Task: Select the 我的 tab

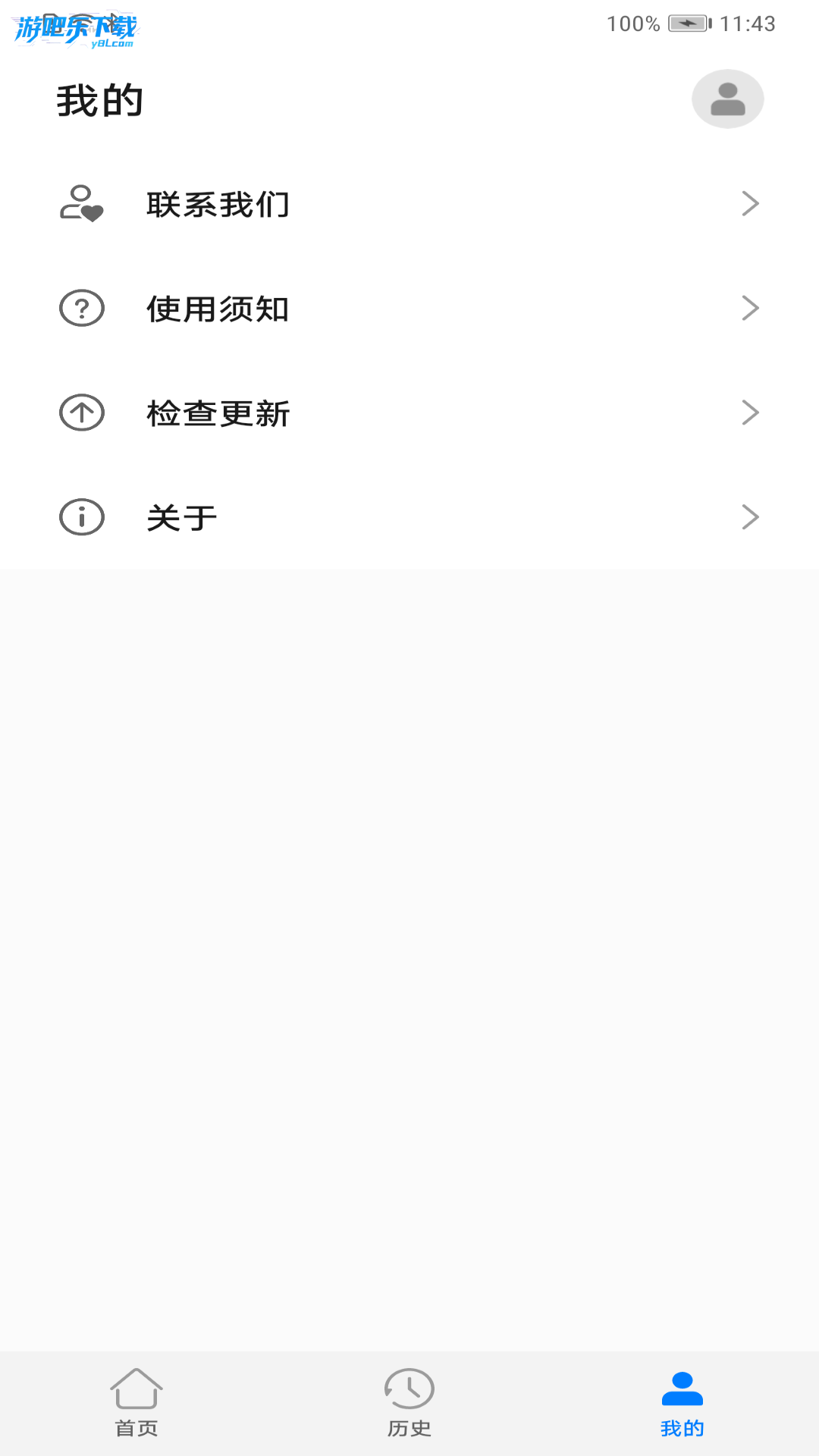Action: [x=682, y=1403]
